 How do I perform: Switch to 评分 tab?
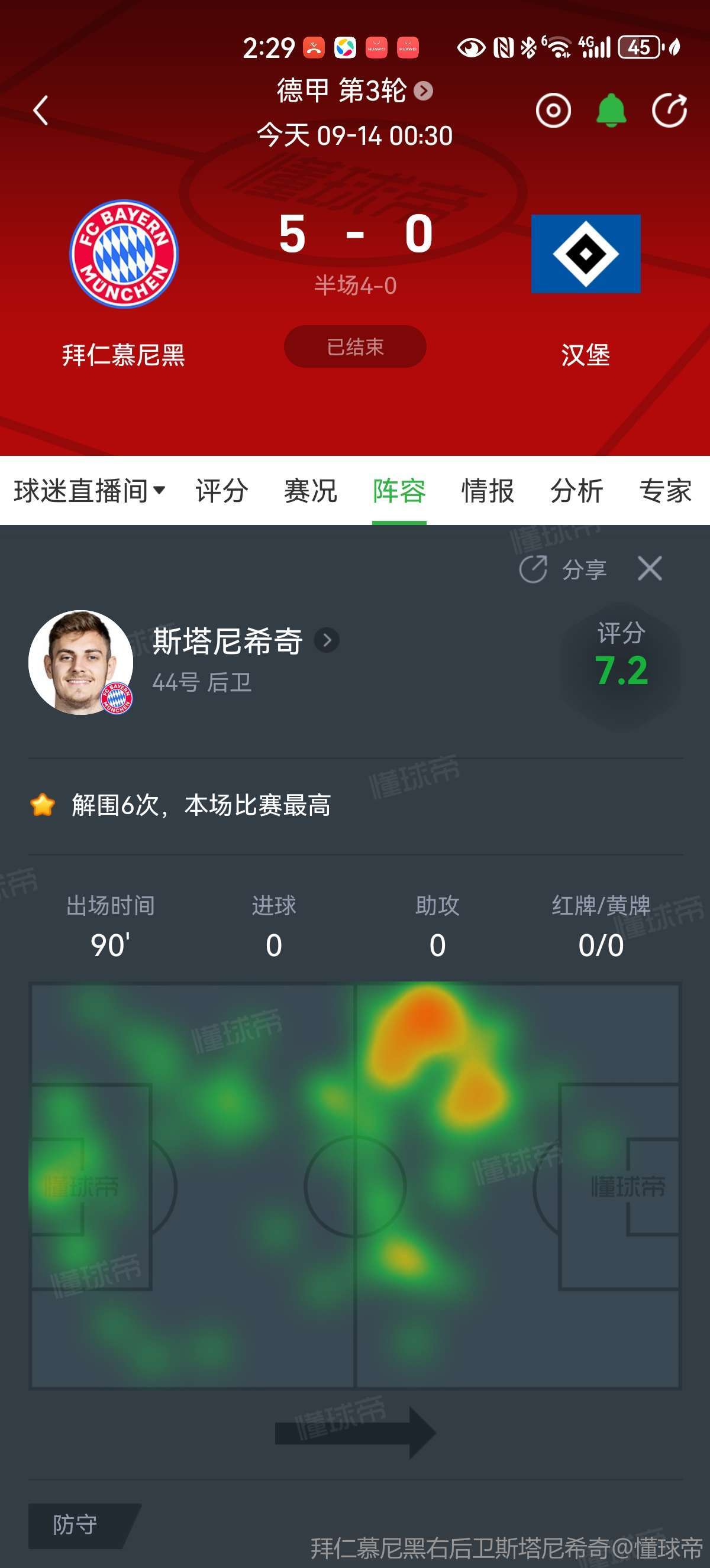tap(222, 491)
